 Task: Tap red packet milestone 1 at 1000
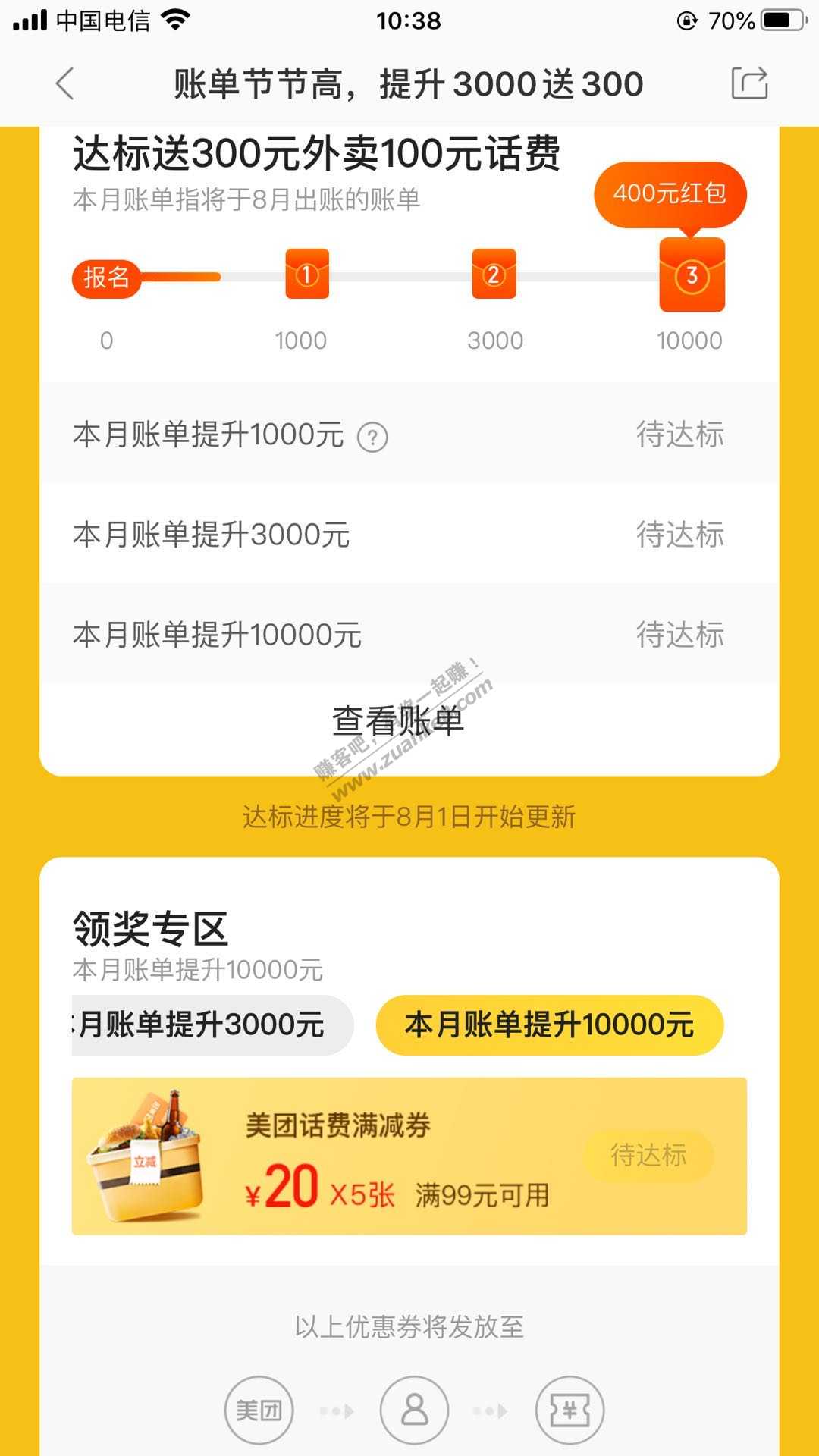pos(307,275)
